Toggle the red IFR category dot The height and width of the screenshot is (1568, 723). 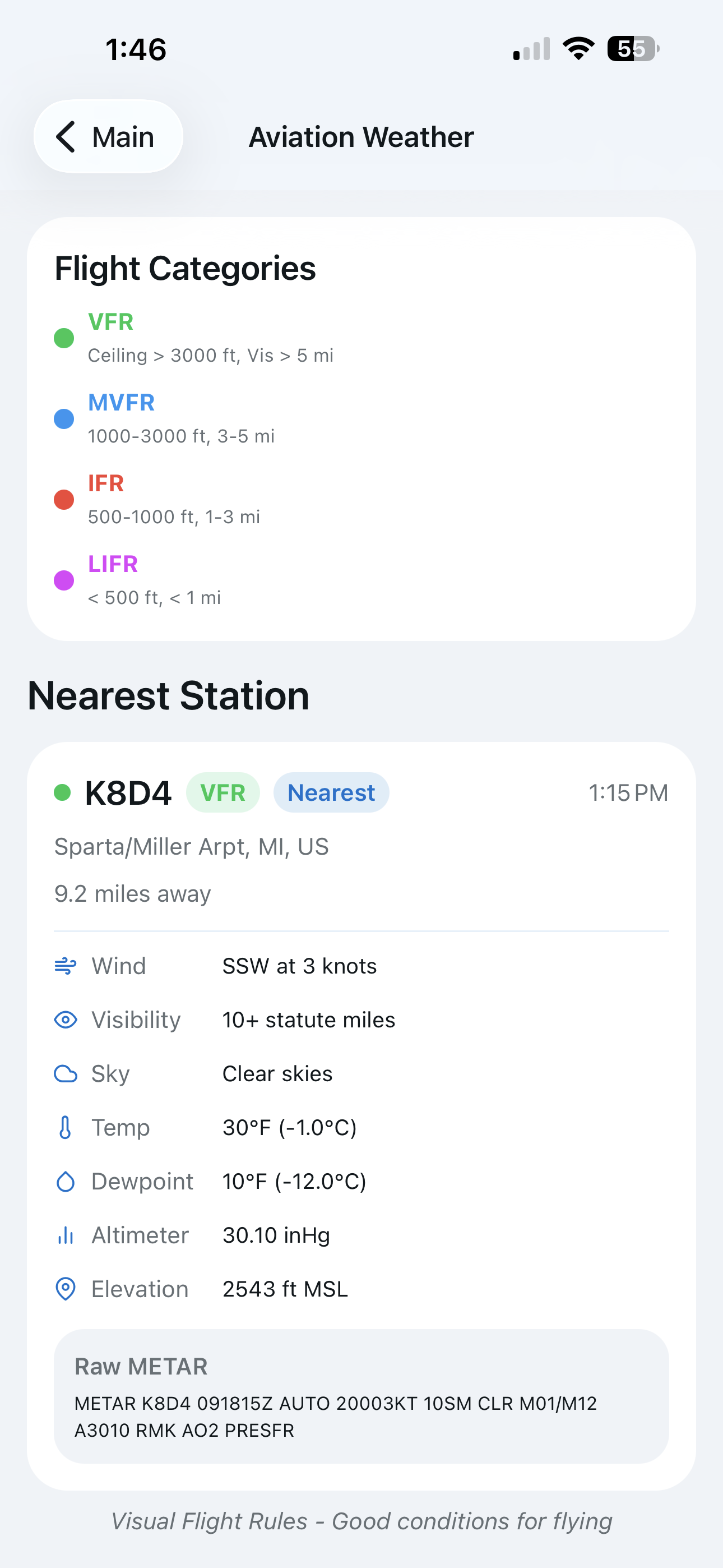tap(63, 499)
